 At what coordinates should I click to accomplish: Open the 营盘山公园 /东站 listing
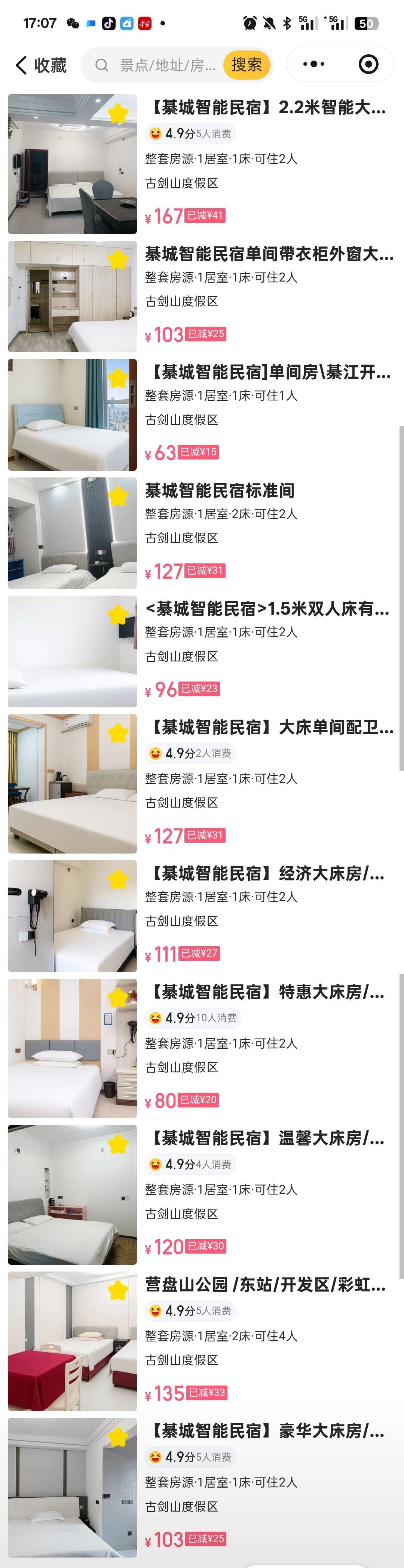(265, 1284)
